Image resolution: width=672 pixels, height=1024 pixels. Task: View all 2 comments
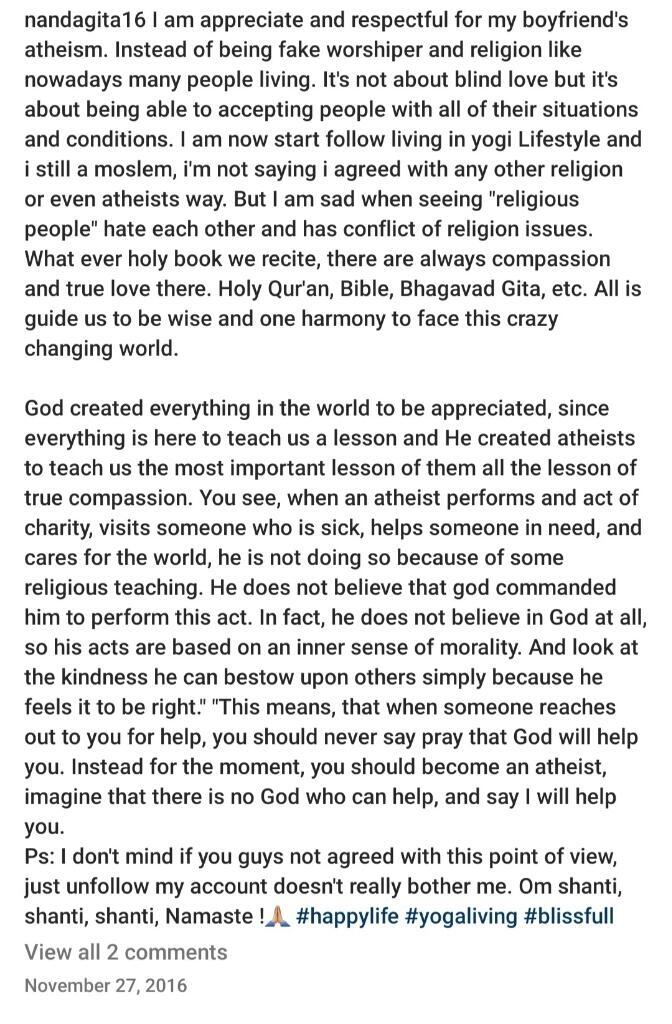pos(126,952)
